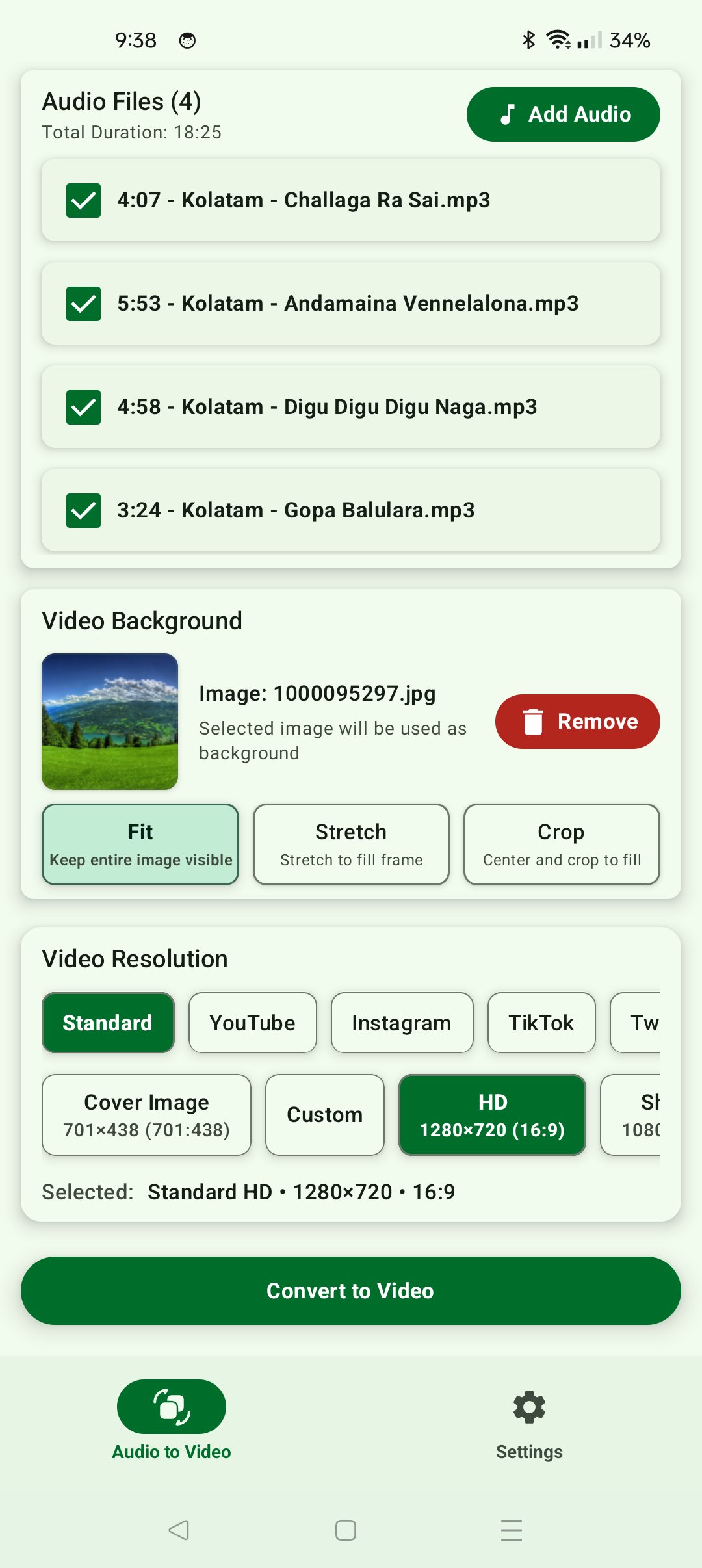Deselect Andamaina Vennelalona.mp3 checkbox
The width and height of the screenshot is (702, 1568).
[83, 304]
